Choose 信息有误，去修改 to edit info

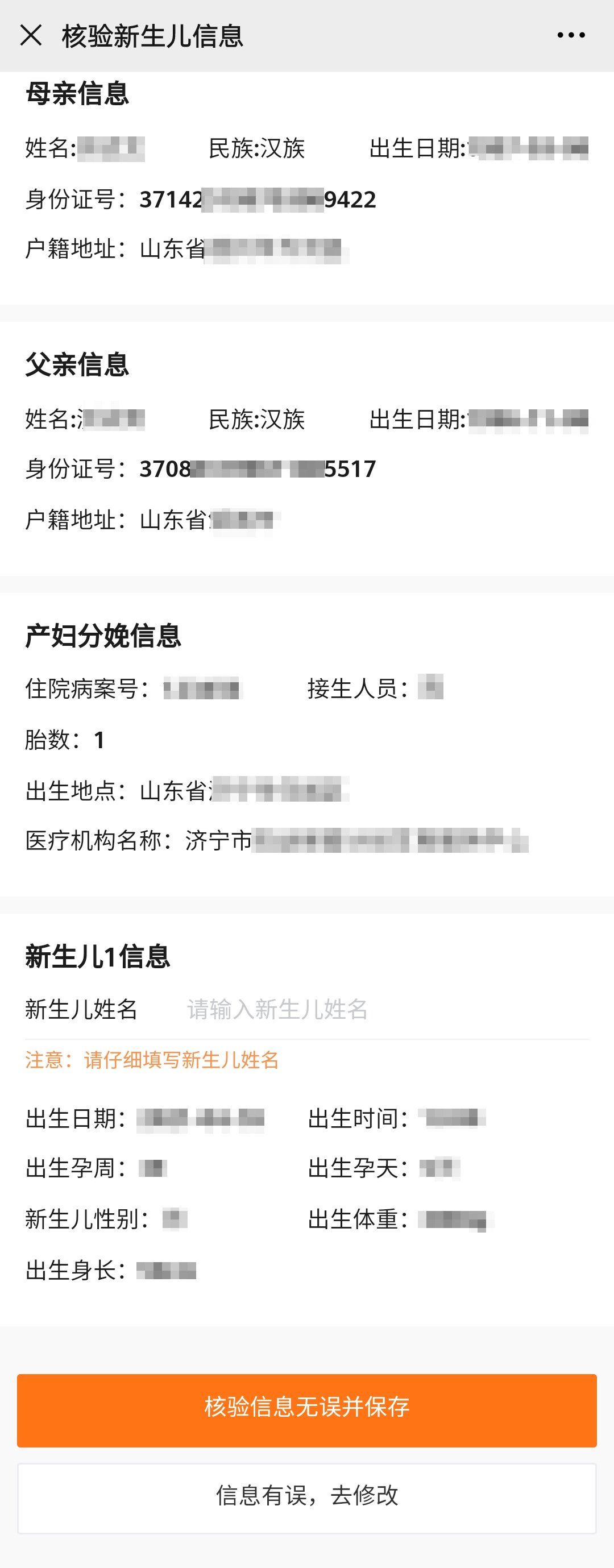pos(306,1498)
